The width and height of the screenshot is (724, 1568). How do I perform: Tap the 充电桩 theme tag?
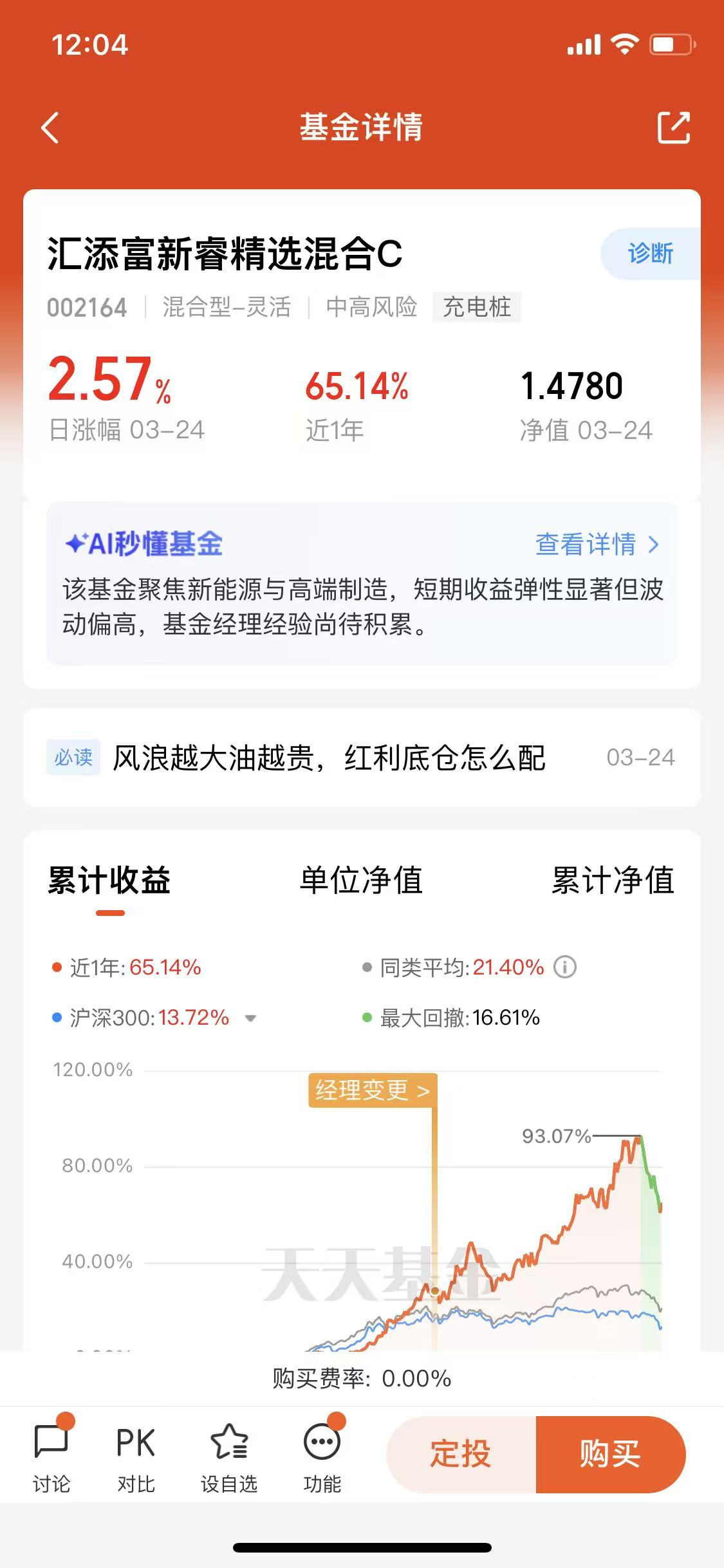pos(476,306)
